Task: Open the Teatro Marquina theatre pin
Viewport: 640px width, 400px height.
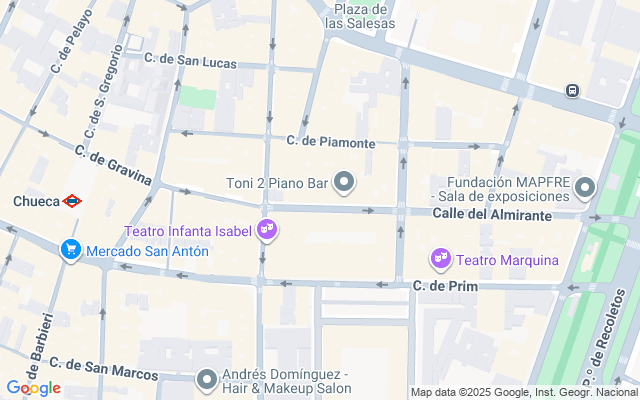Action: [x=440, y=260]
